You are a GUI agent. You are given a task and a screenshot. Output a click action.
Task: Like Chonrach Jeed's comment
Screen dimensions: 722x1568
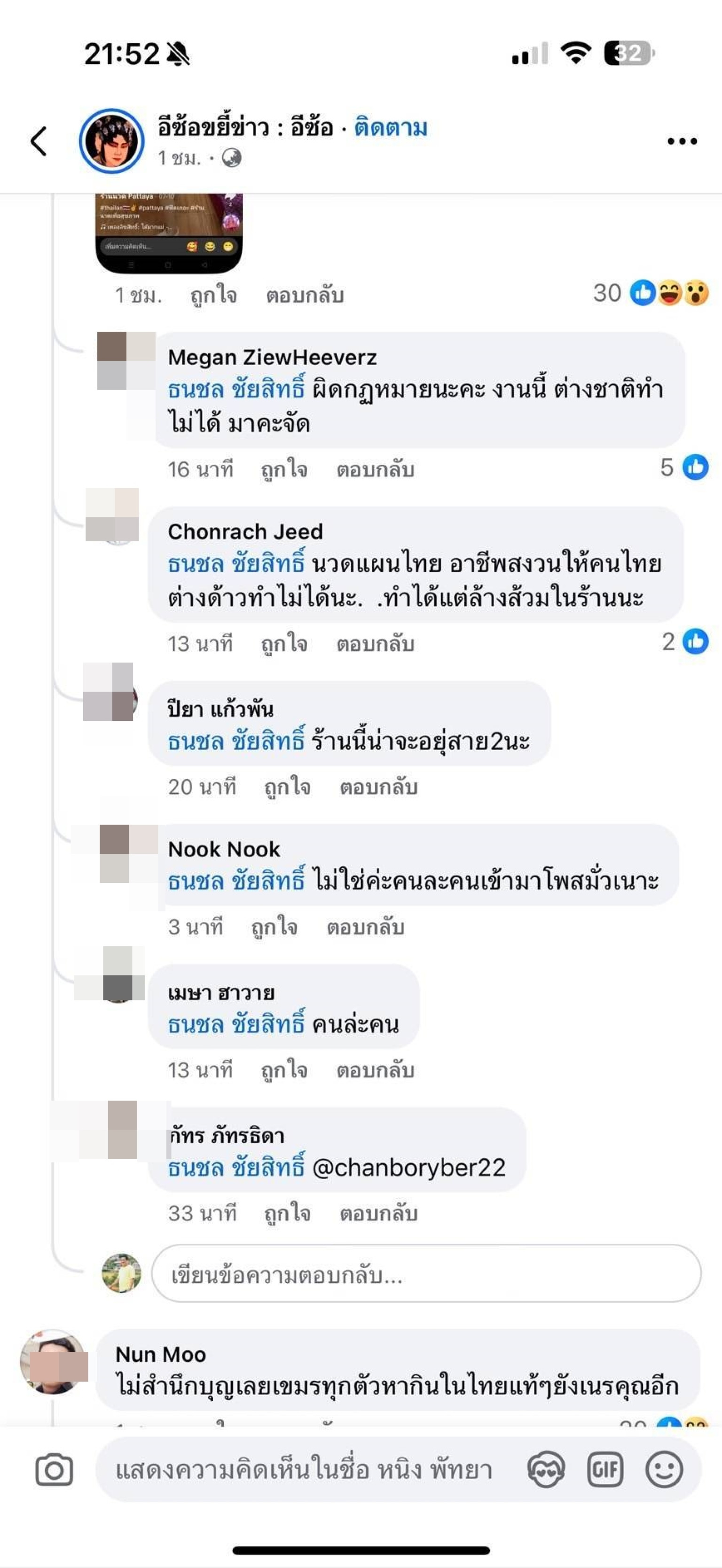[x=284, y=643]
